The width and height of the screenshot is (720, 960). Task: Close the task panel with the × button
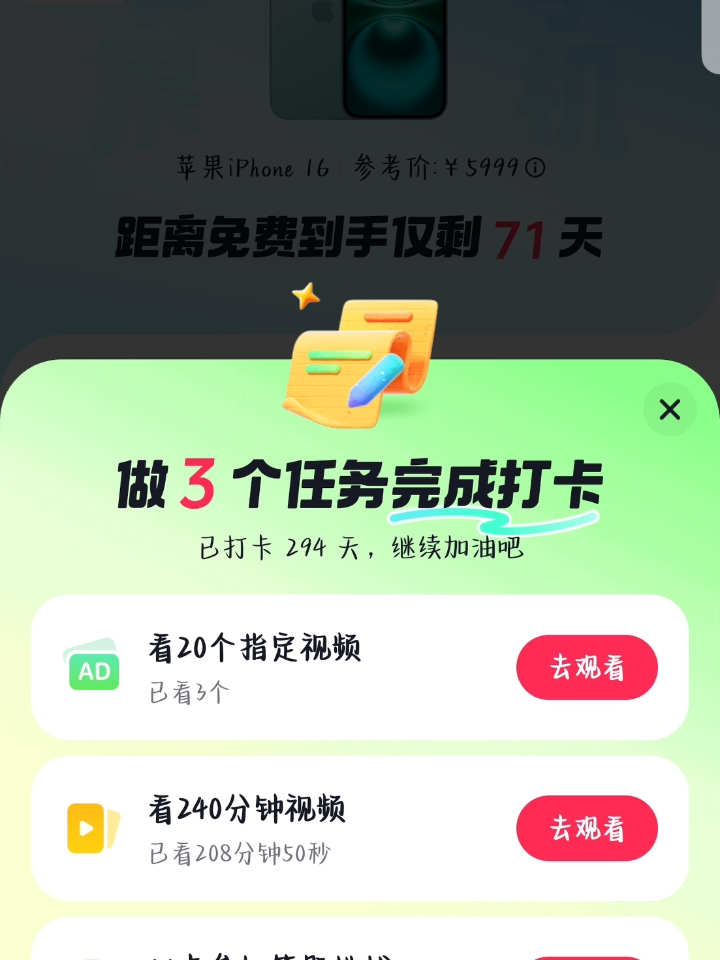[669, 410]
